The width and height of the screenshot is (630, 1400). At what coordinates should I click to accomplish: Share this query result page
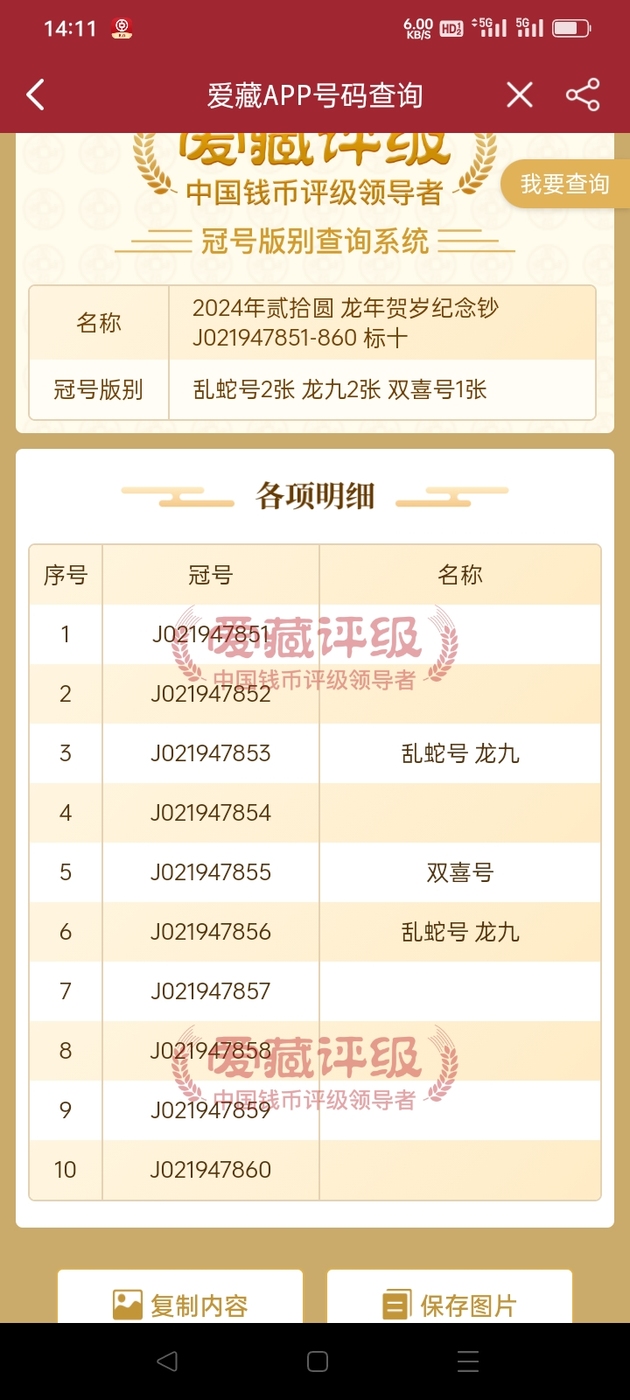point(582,95)
